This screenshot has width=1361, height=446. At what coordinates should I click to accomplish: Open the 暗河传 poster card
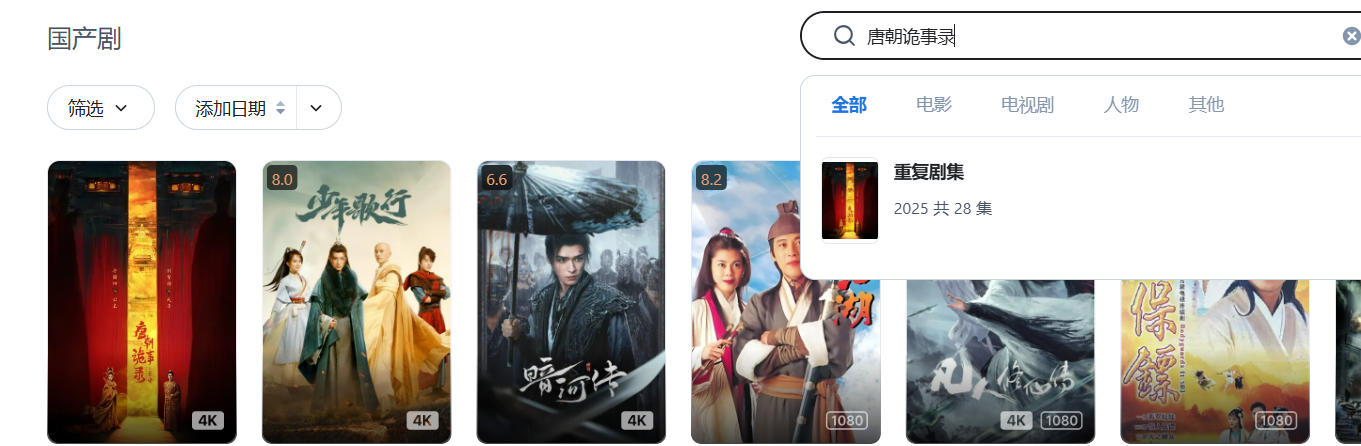click(571, 302)
